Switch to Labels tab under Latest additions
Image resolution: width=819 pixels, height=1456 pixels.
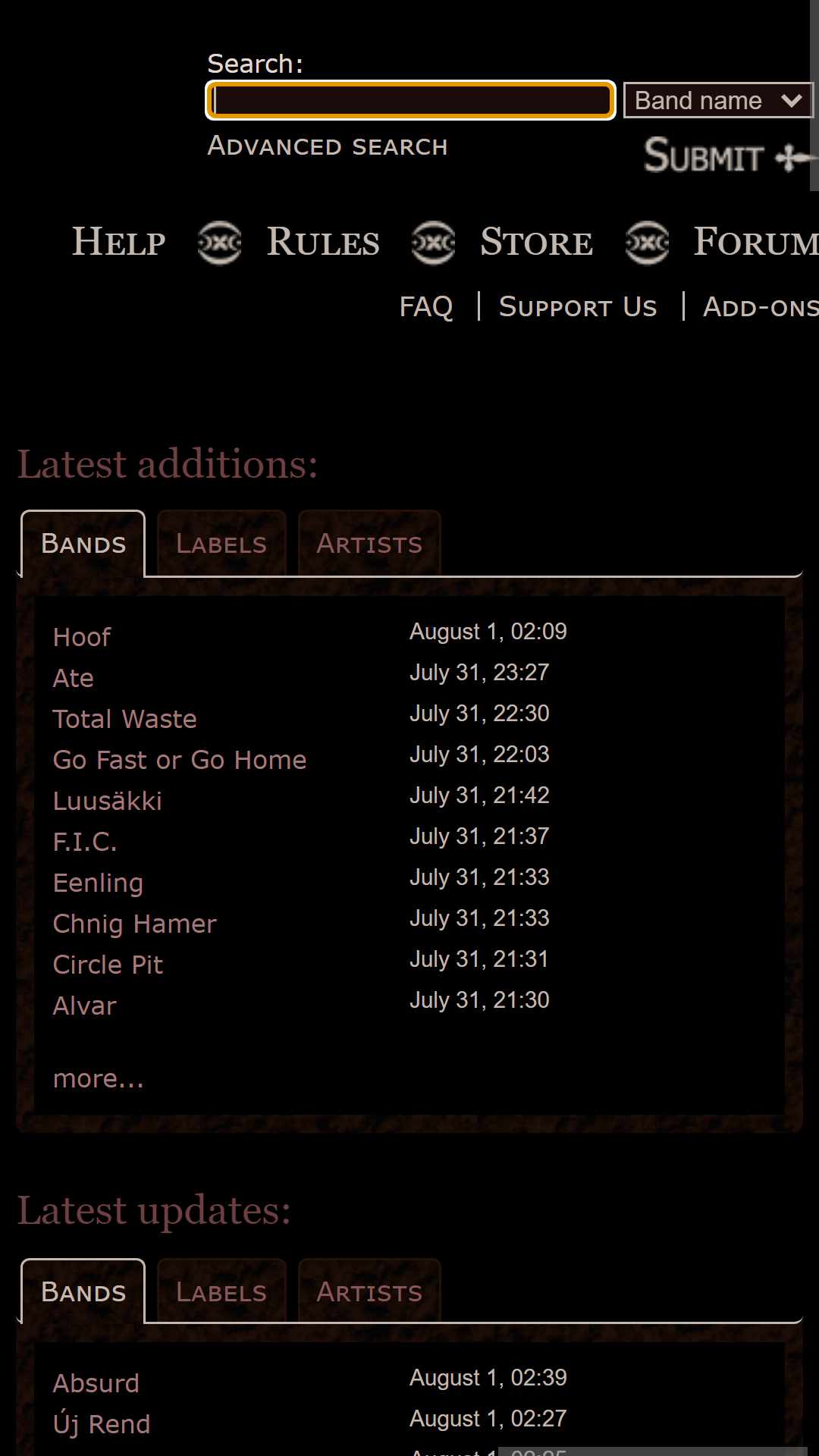click(x=221, y=544)
